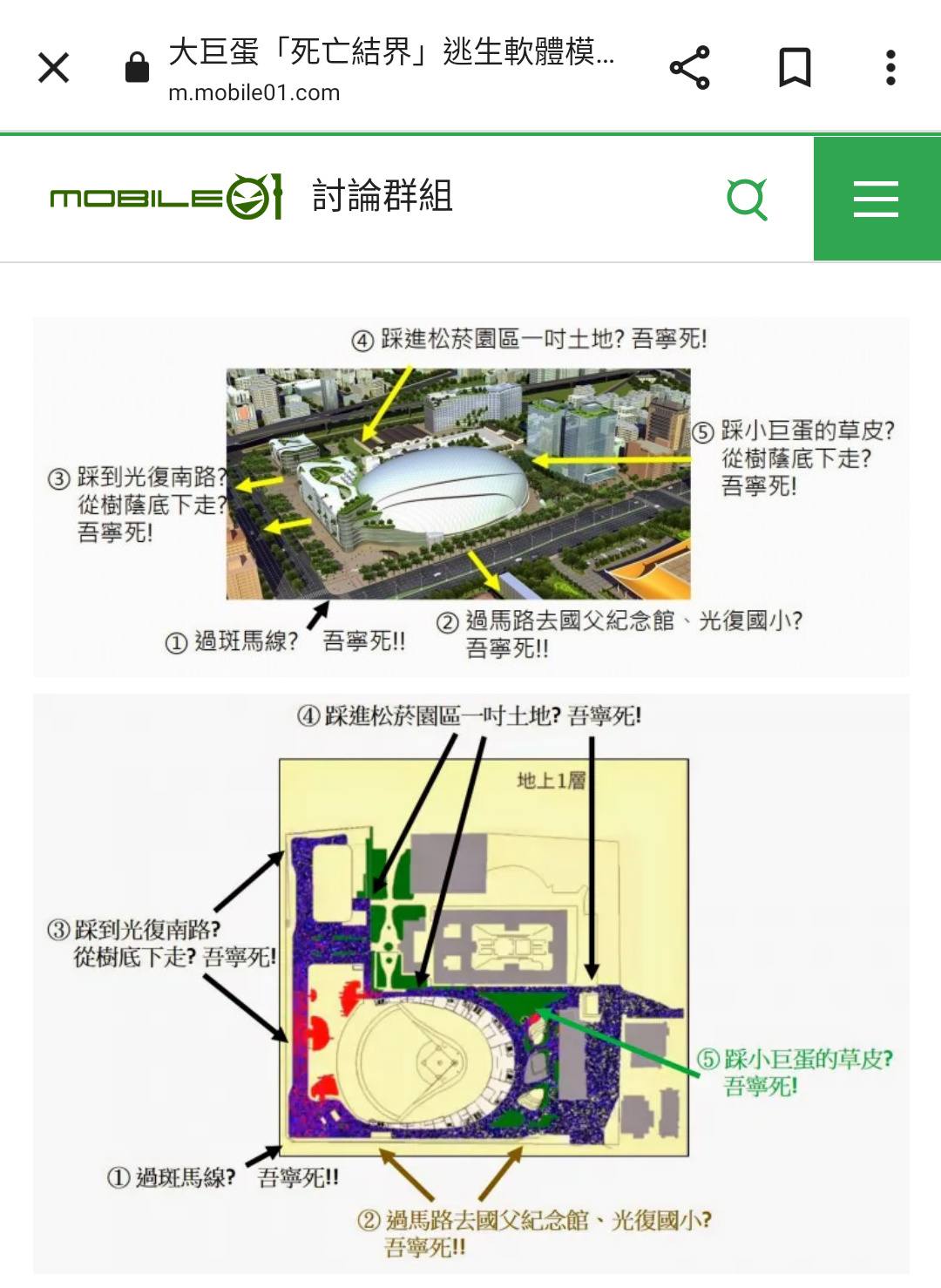Tap the page security lock icon
This screenshot has height=1288, width=941.
pyautogui.click(x=137, y=67)
